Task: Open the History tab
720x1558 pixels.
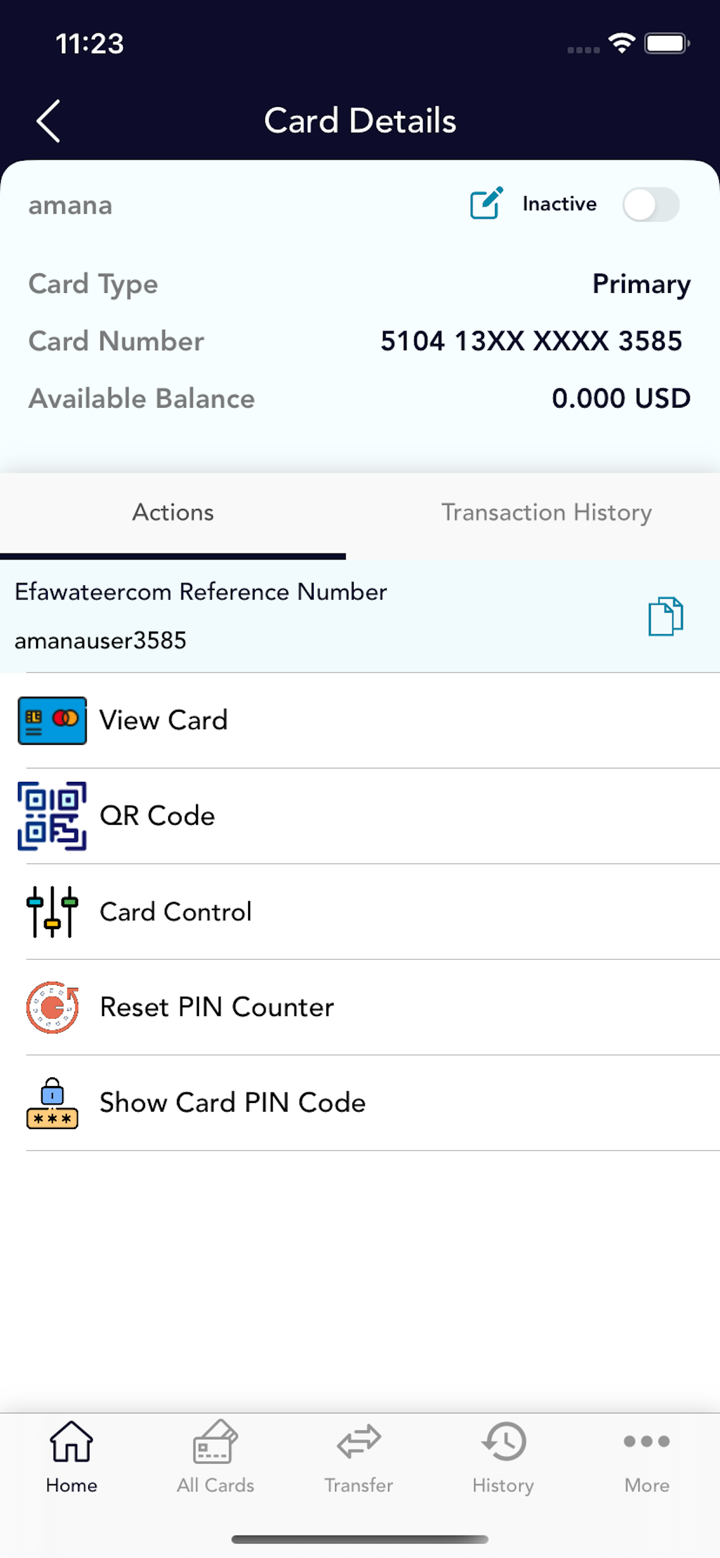Action: (x=503, y=1458)
